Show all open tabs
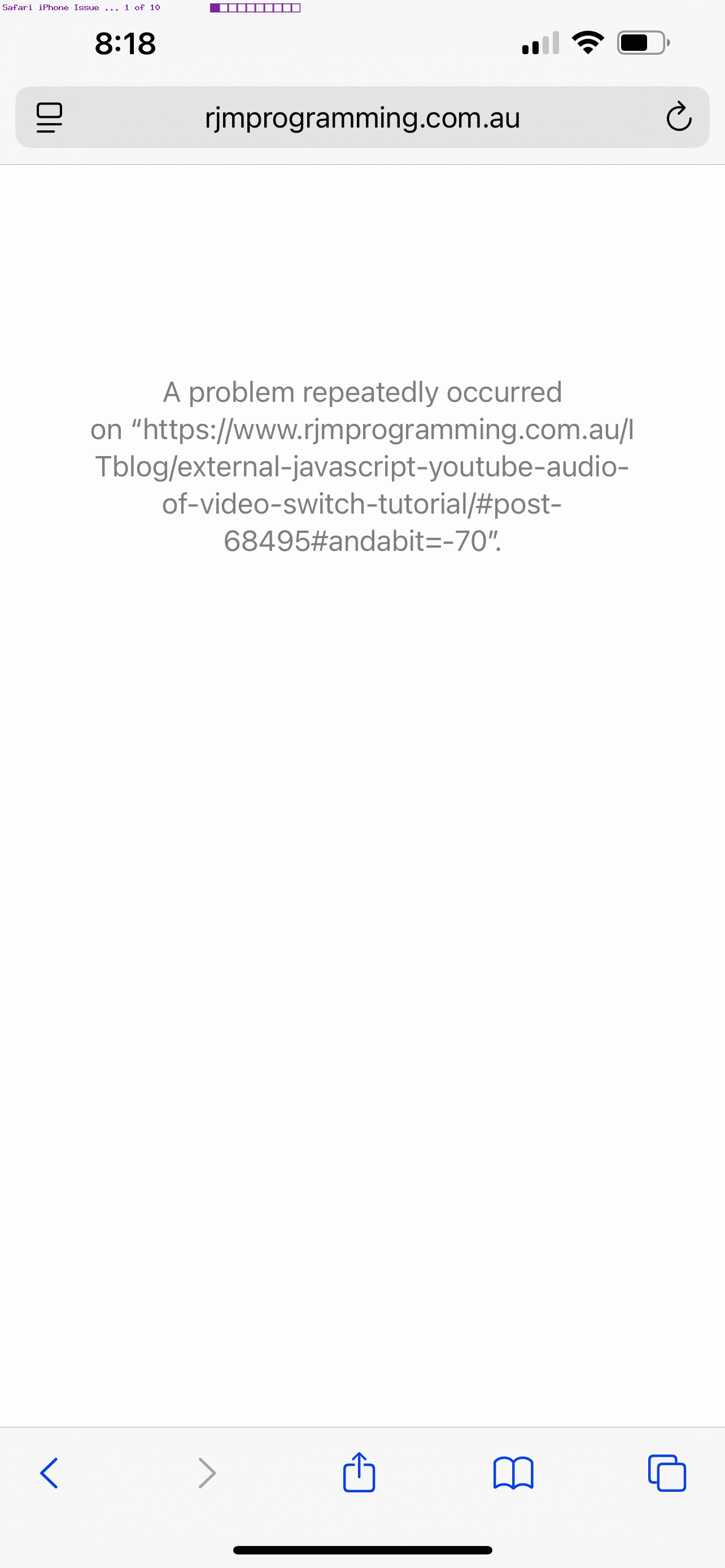 (x=667, y=1473)
